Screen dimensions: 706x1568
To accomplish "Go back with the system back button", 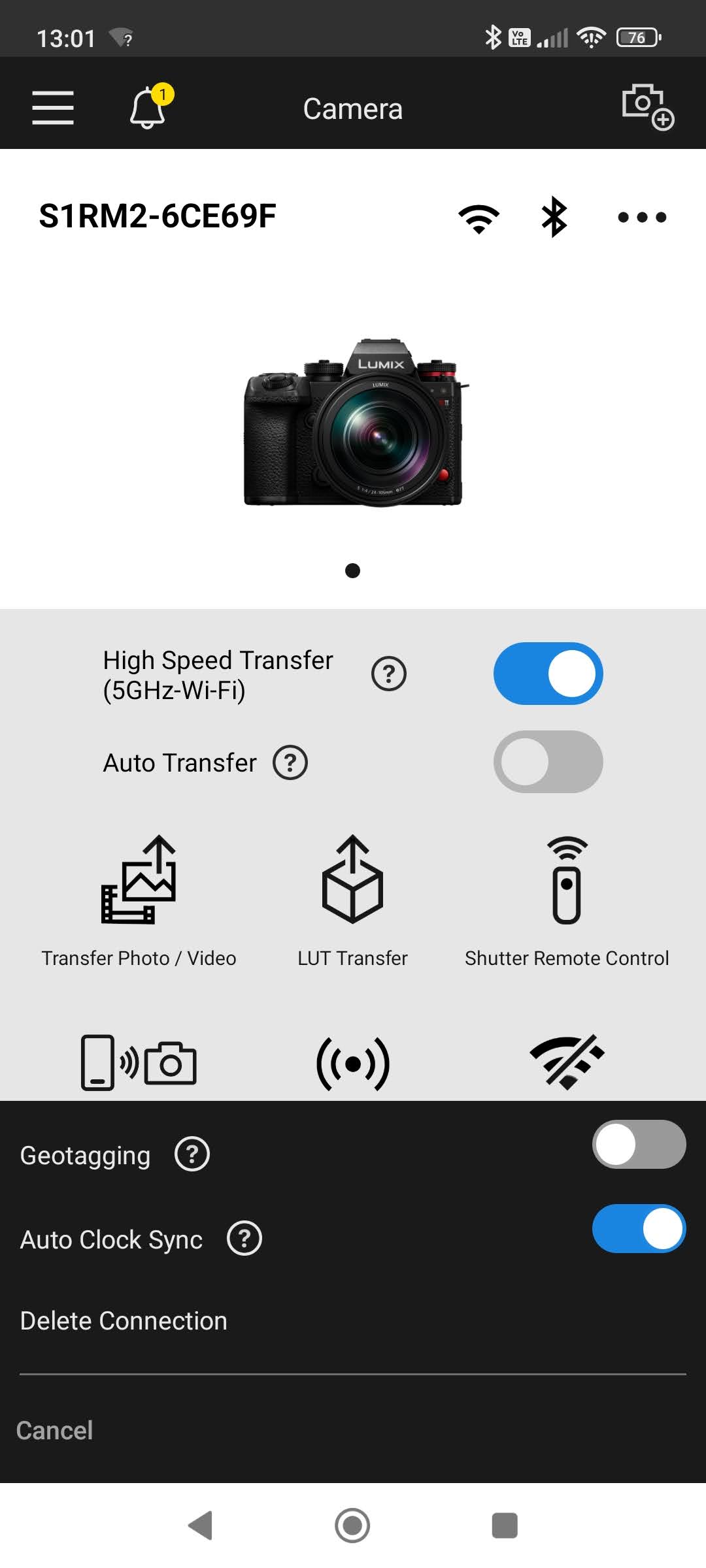I will 200,1526.
